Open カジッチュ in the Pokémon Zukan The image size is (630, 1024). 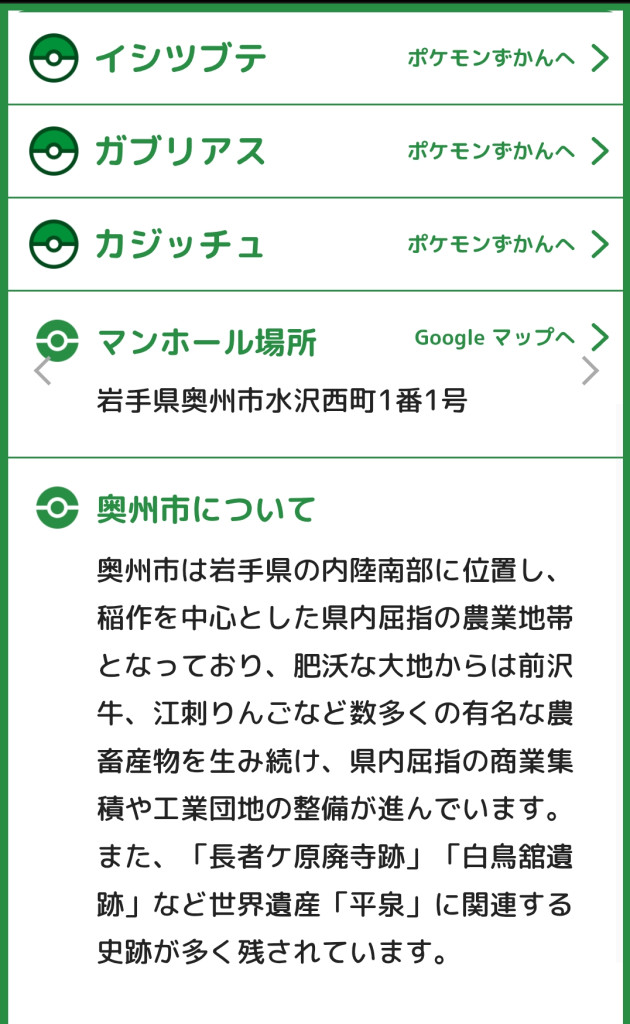point(507,244)
